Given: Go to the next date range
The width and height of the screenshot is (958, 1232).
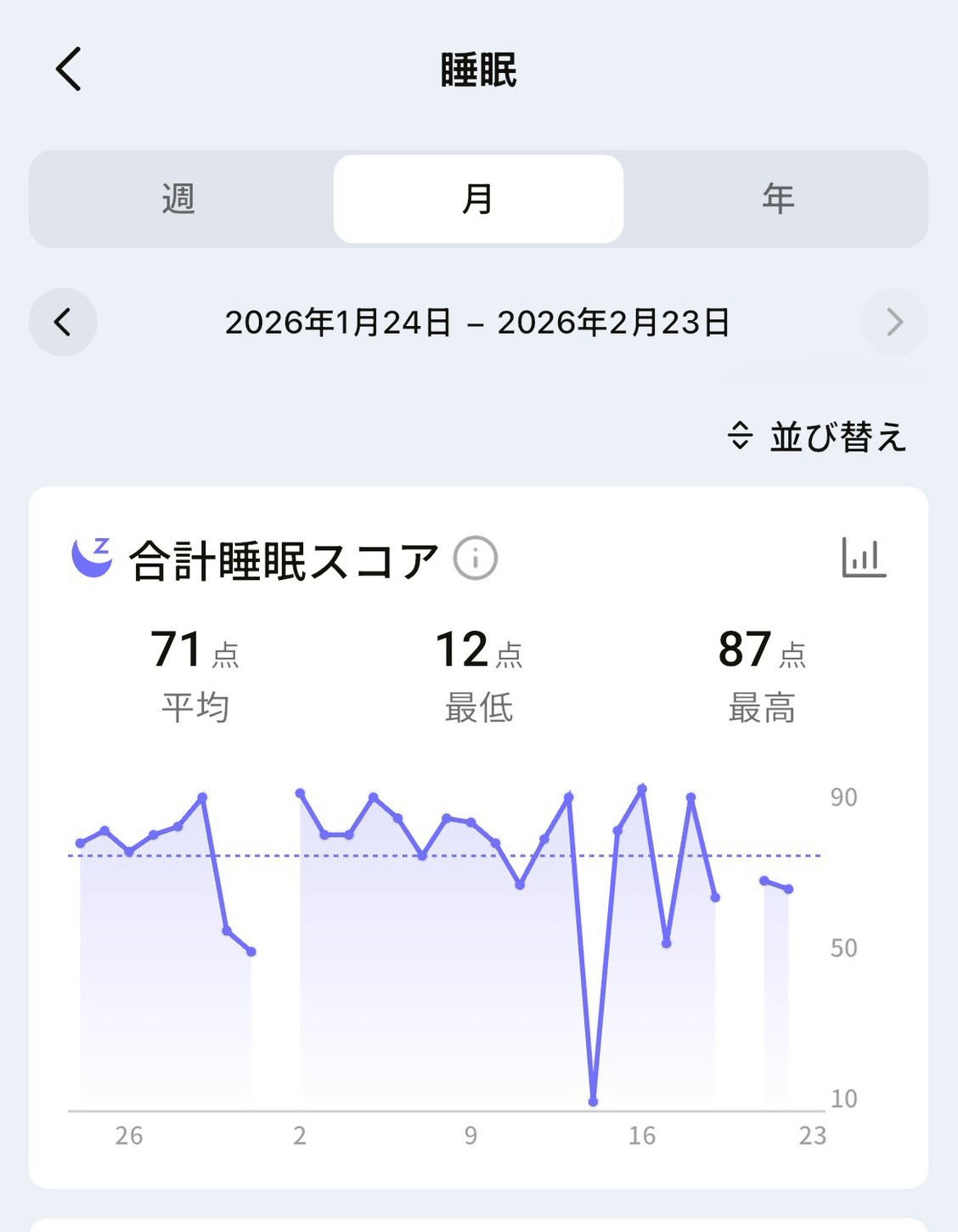Looking at the screenshot, I should click(x=893, y=323).
